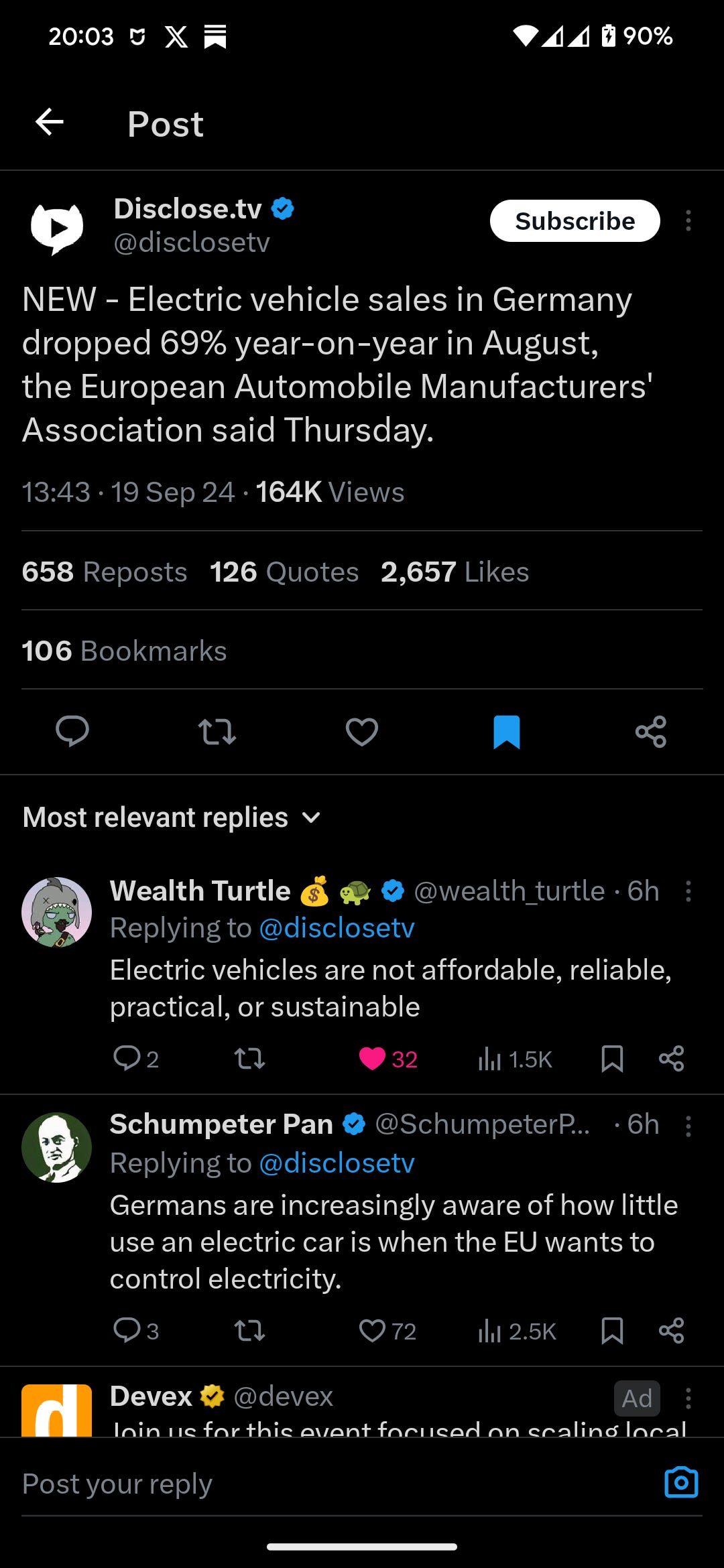Repost Schumpeter Pan's reply
The width and height of the screenshot is (724, 1568).
(249, 1331)
